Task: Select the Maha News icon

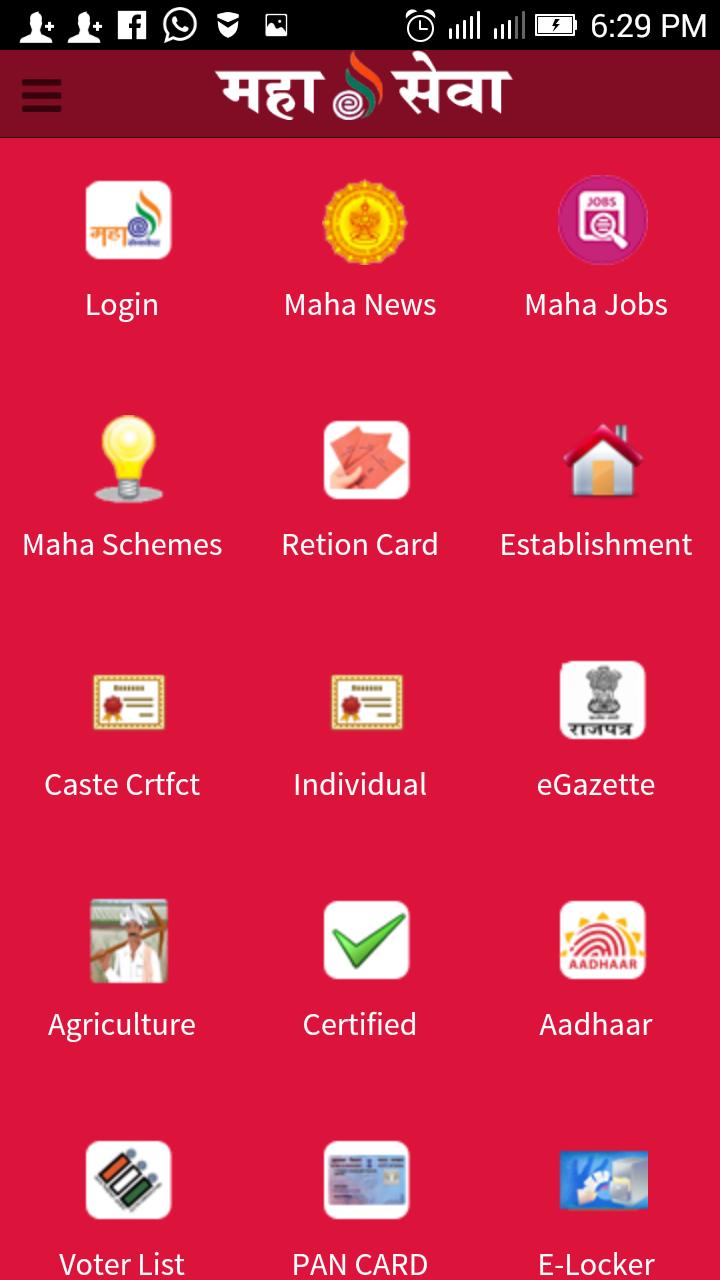Action: pos(364,220)
